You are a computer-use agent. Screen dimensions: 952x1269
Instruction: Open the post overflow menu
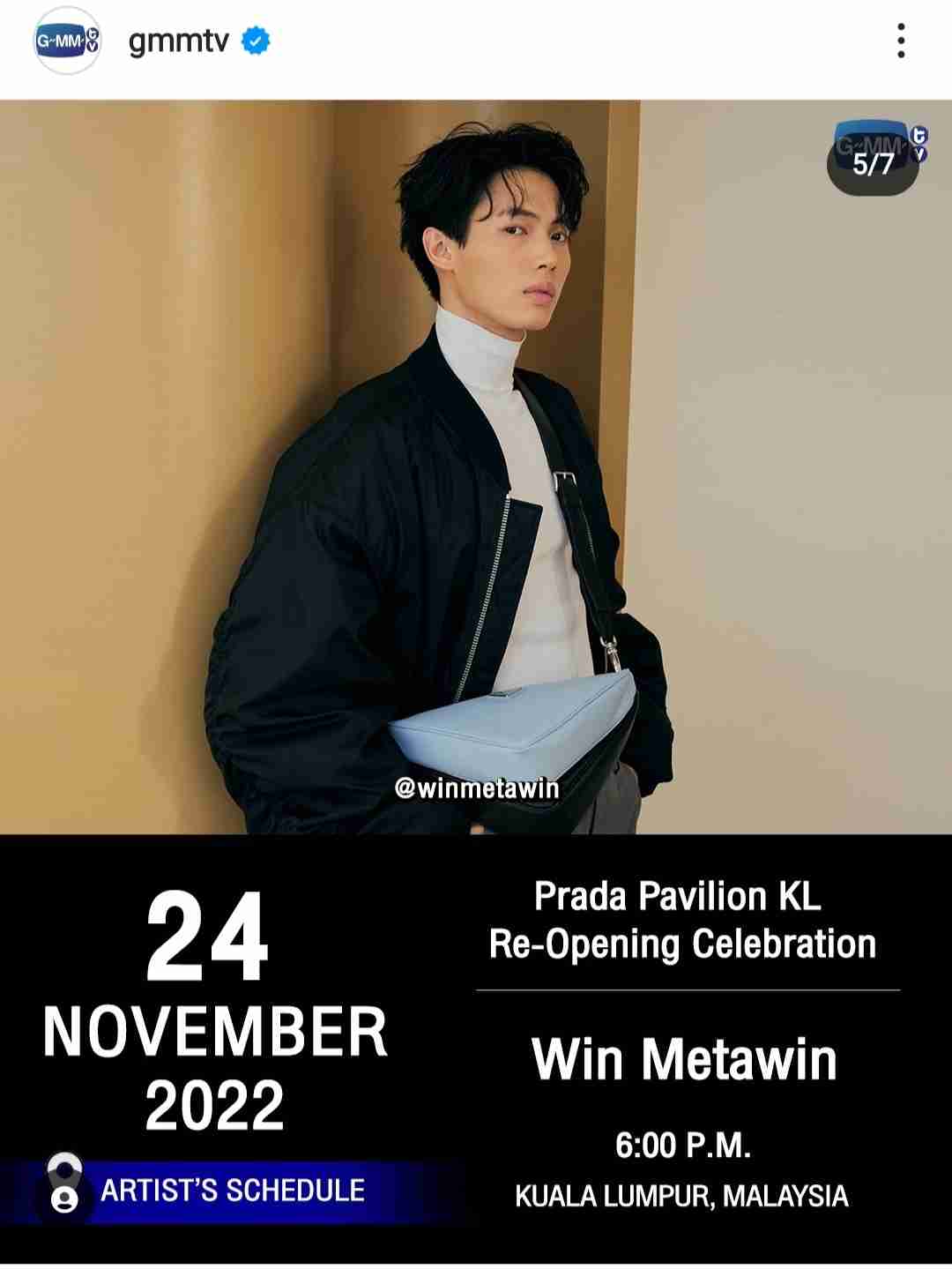900,41
